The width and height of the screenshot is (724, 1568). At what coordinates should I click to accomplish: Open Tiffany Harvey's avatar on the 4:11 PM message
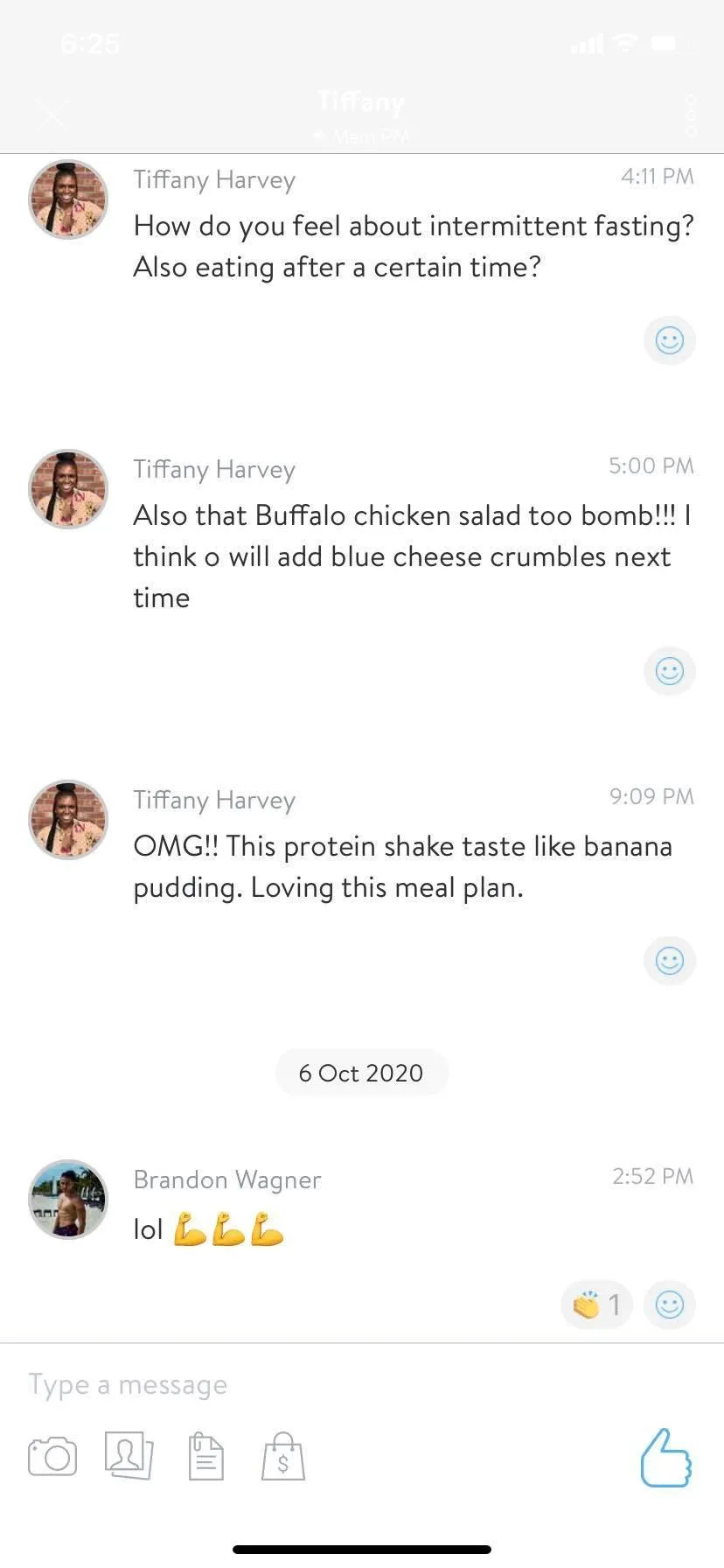point(68,199)
